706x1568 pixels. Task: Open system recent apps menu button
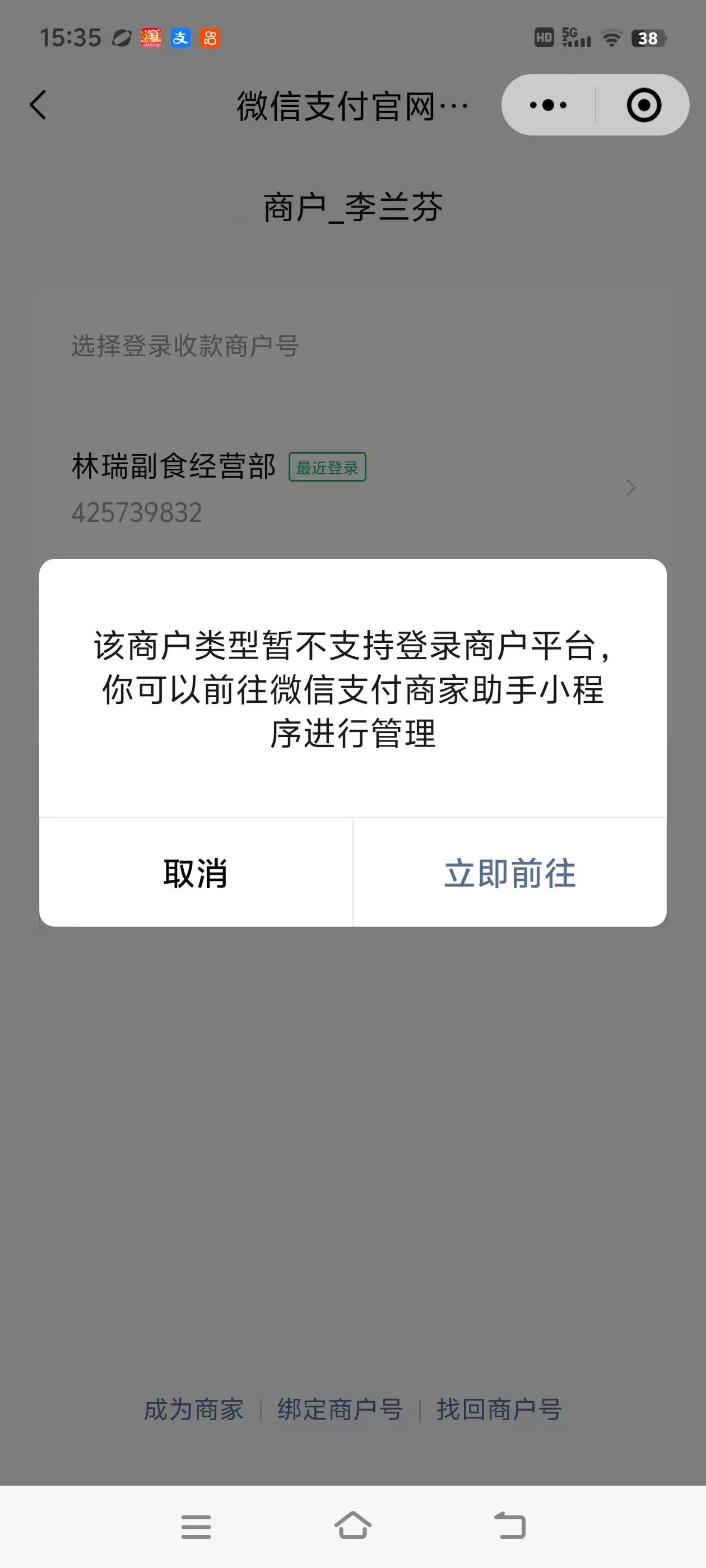click(x=196, y=1527)
